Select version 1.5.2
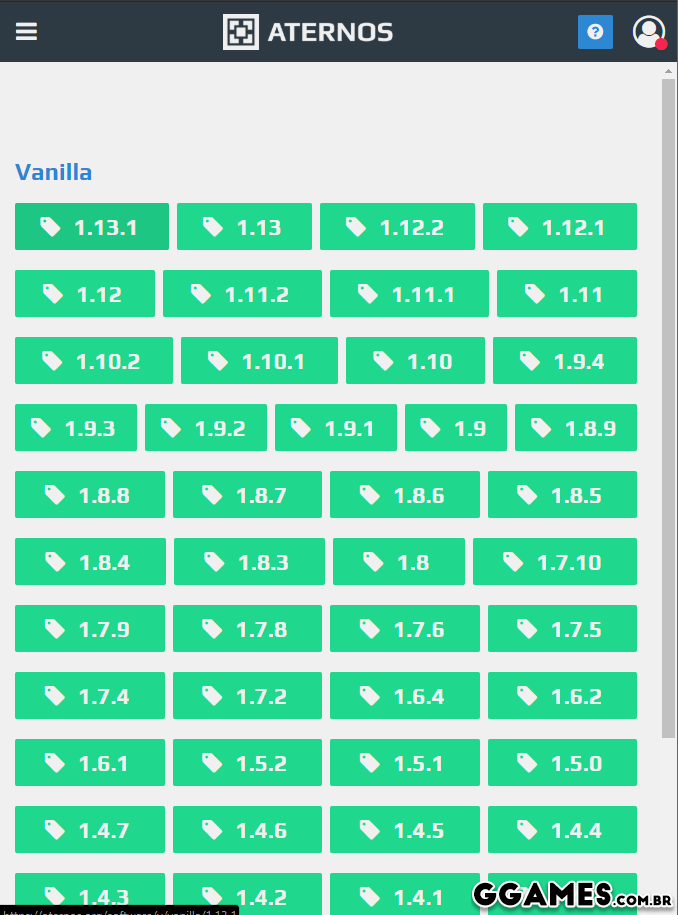 click(x=247, y=763)
